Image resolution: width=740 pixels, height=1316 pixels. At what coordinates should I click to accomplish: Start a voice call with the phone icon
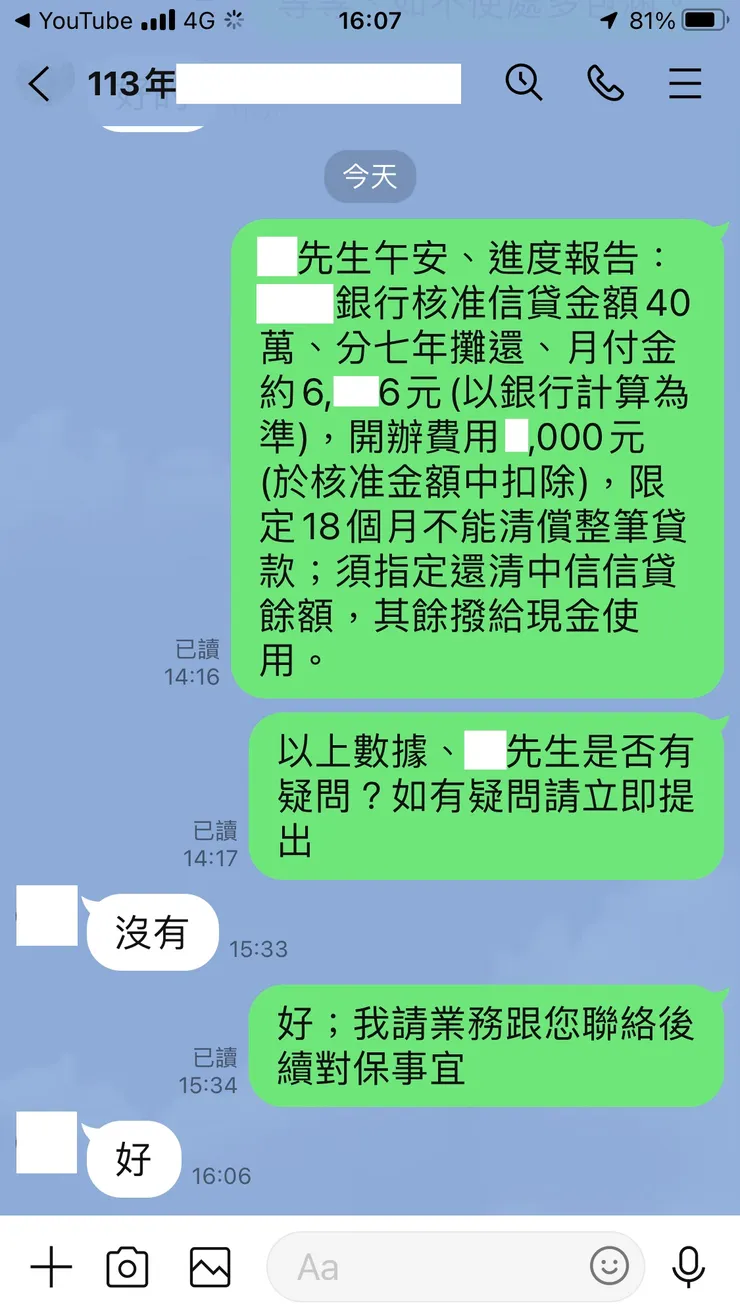[605, 84]
